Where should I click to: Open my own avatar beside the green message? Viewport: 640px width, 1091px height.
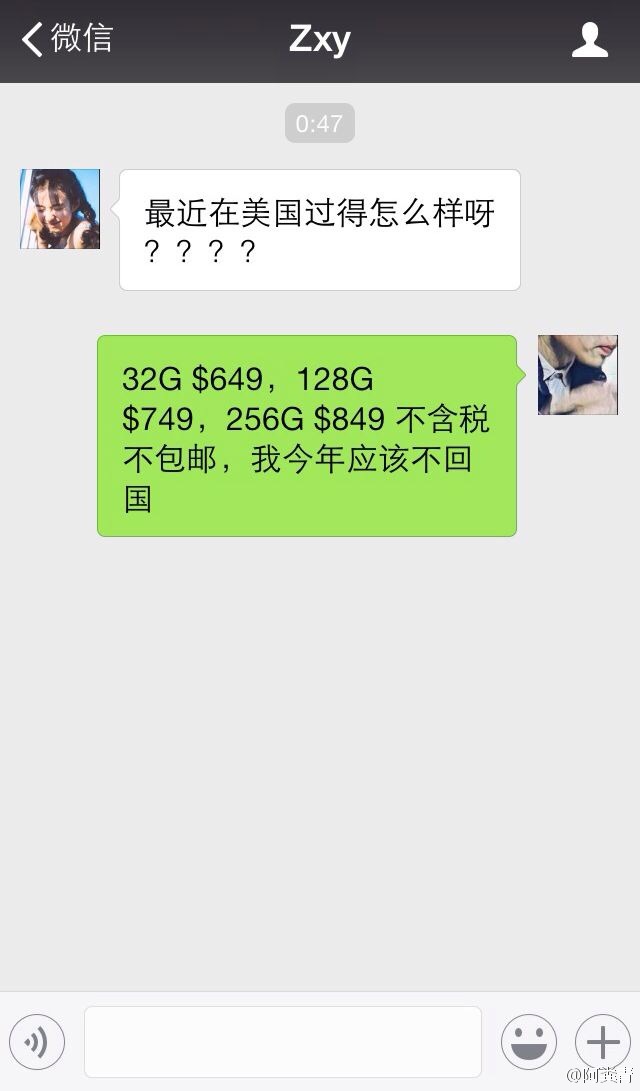point(578,375)
